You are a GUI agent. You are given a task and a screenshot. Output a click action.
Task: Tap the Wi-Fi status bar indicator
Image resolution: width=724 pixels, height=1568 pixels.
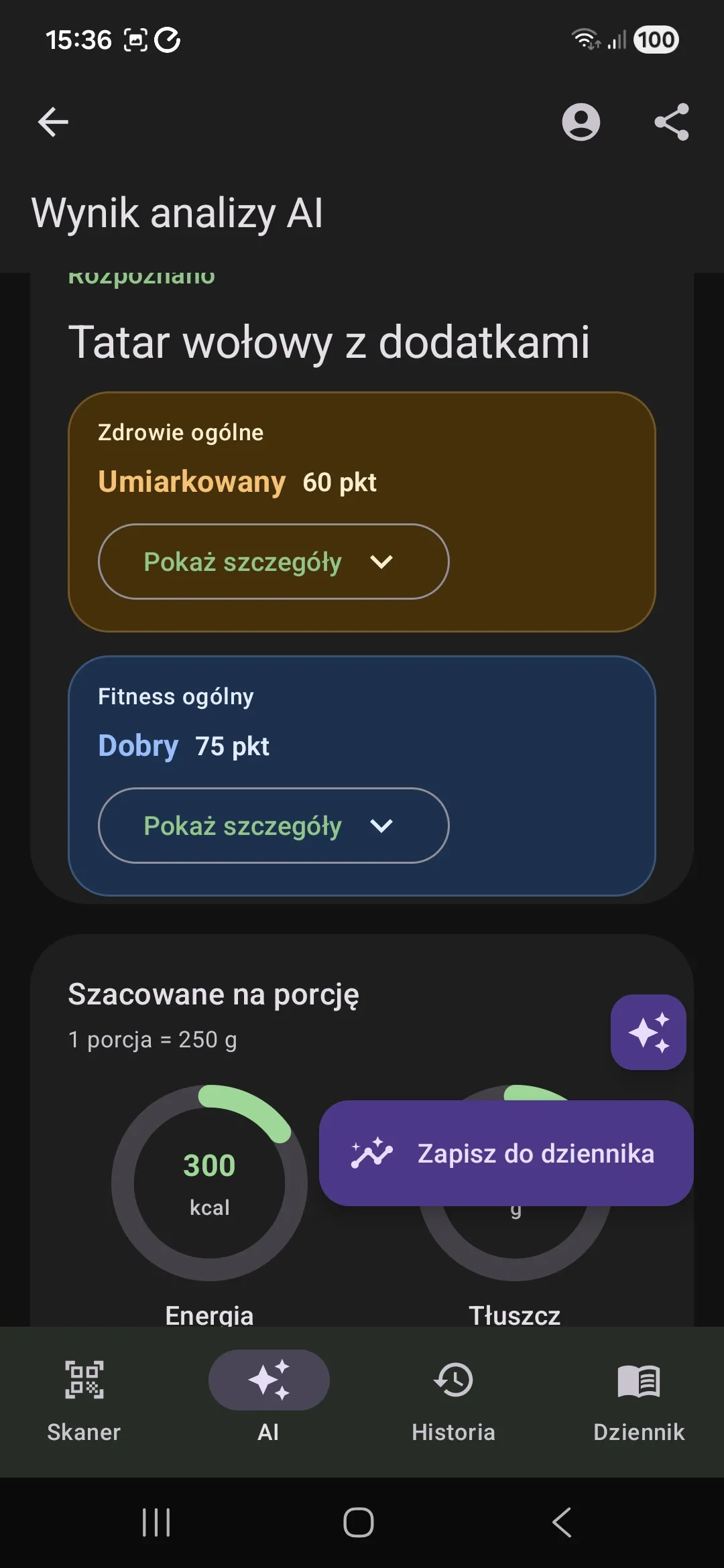[x=586, y=40]
